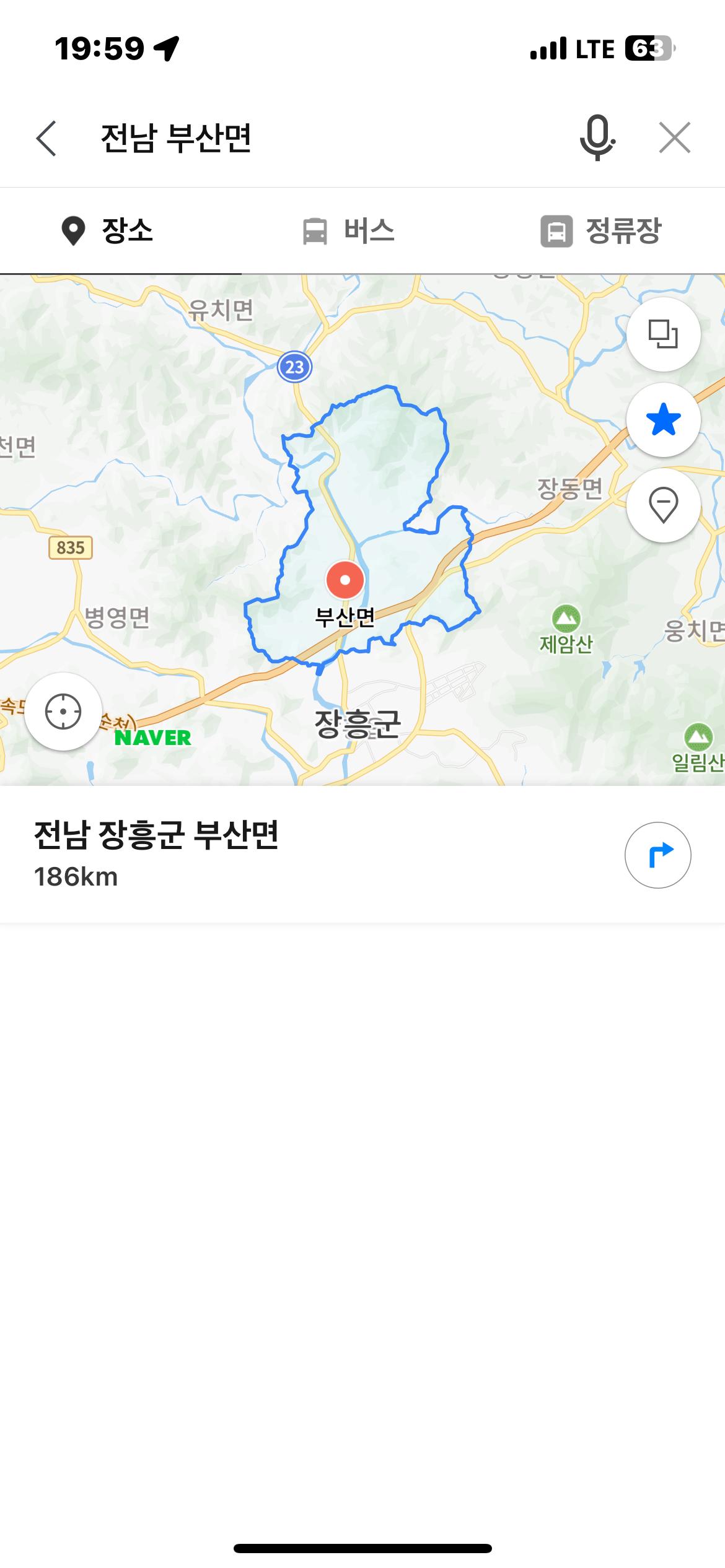This screenshot has height=1568, width=725.
Task: Switch to the 버스 tab
Action: point(349,231)
